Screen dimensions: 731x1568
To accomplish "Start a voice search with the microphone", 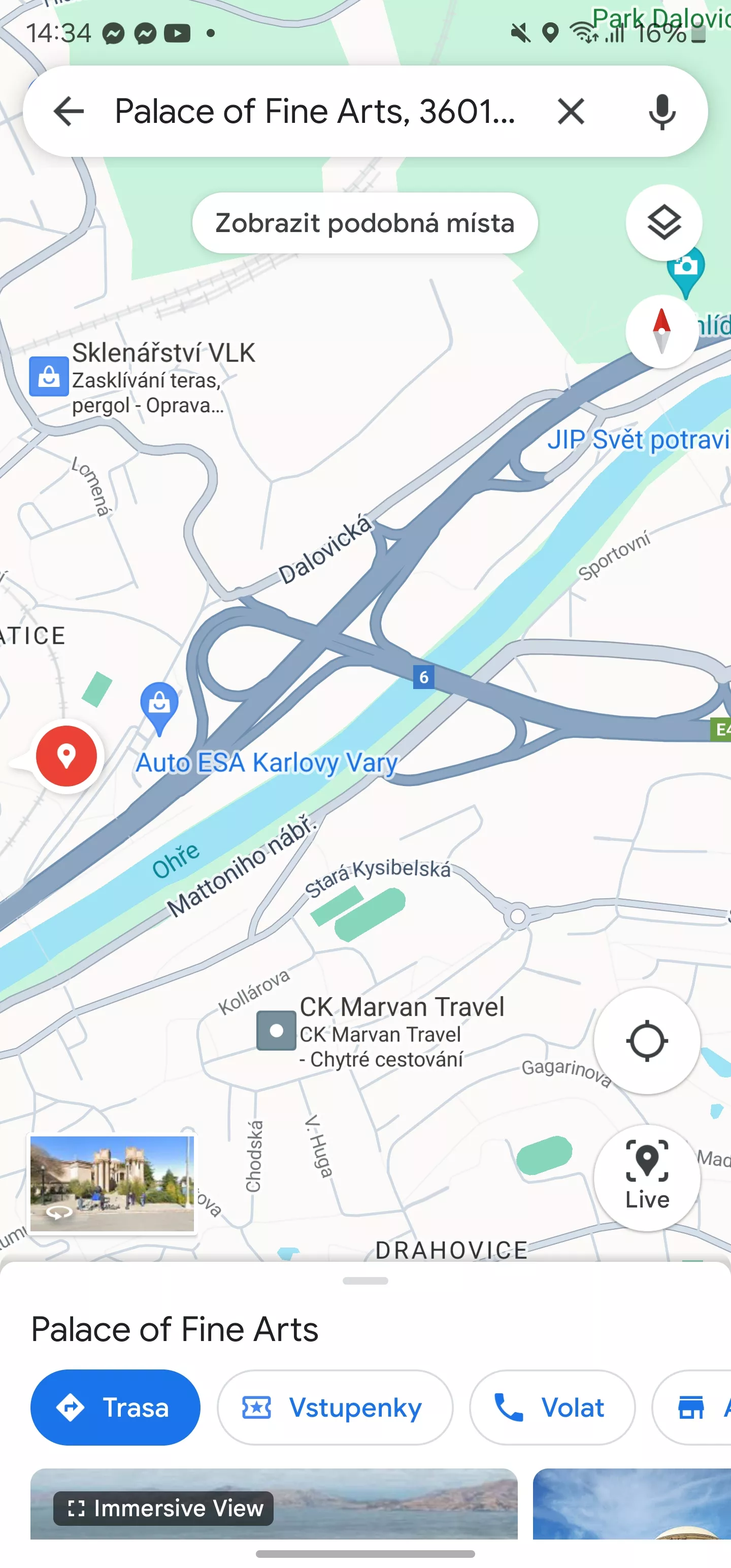I will 661,111.
